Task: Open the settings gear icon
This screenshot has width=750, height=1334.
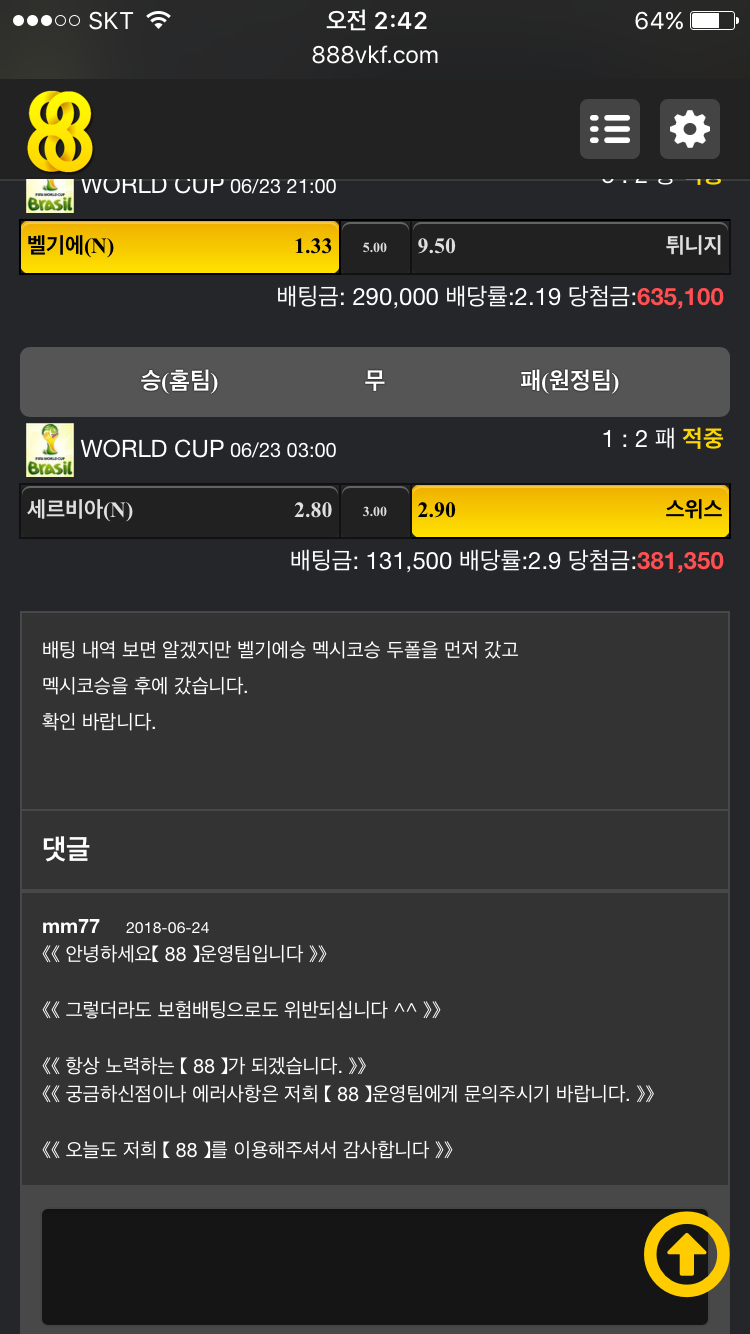Action: coord(690,129)
